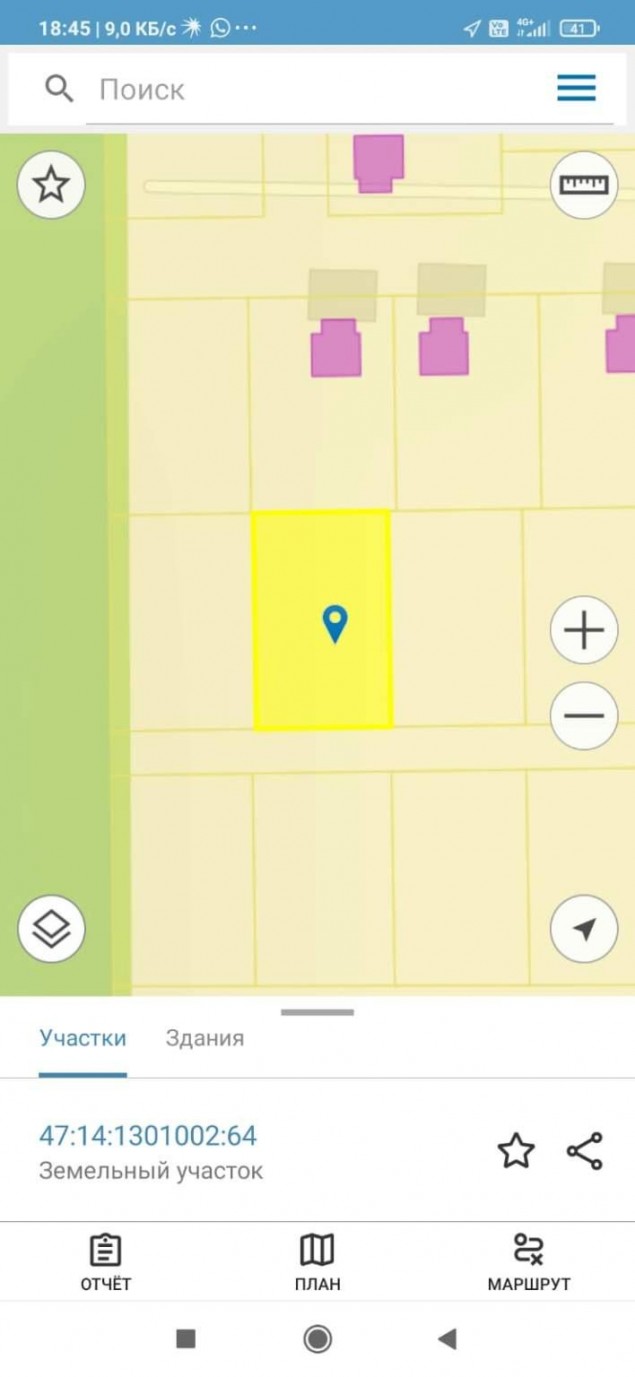The width and height of the screenshot is (635, 1377).
Task: Go back with system back button
Action: 448,1339
